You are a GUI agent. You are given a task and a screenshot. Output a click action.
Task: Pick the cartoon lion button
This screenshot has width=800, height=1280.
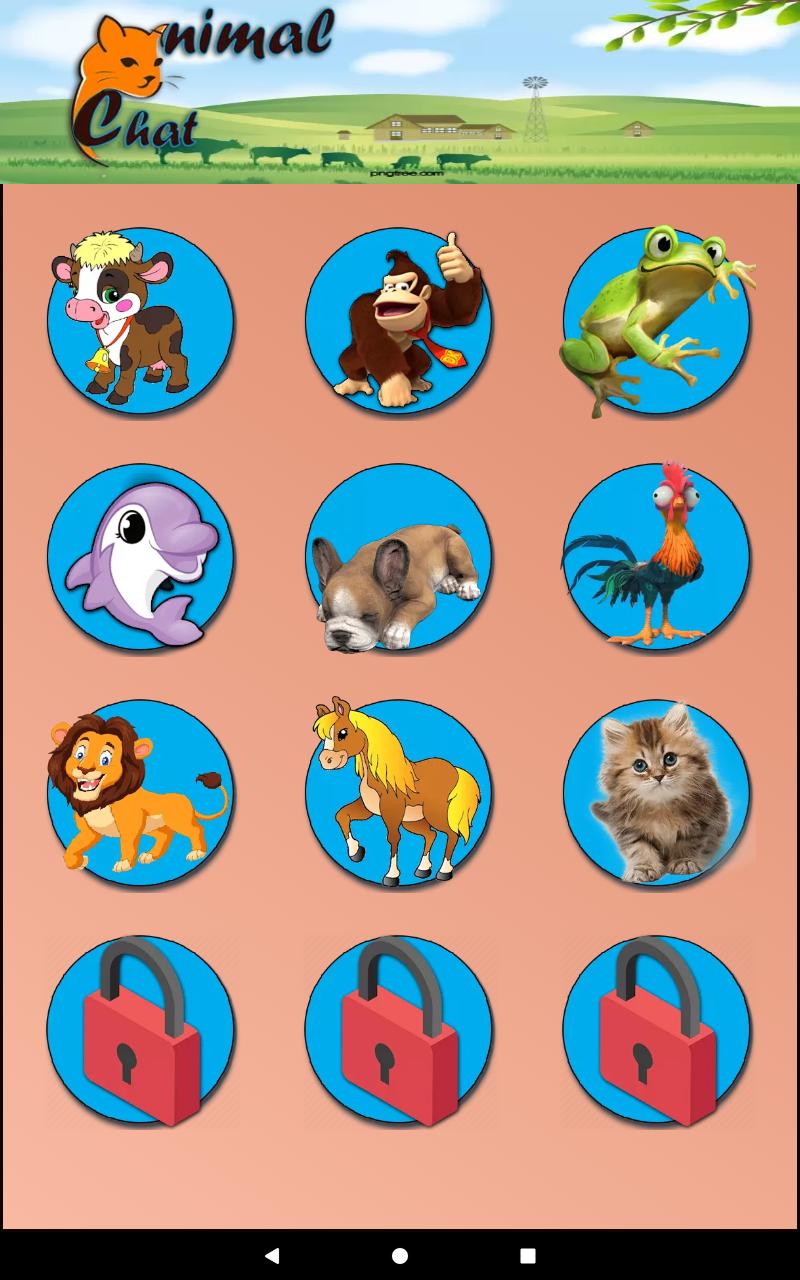(140, 793)
